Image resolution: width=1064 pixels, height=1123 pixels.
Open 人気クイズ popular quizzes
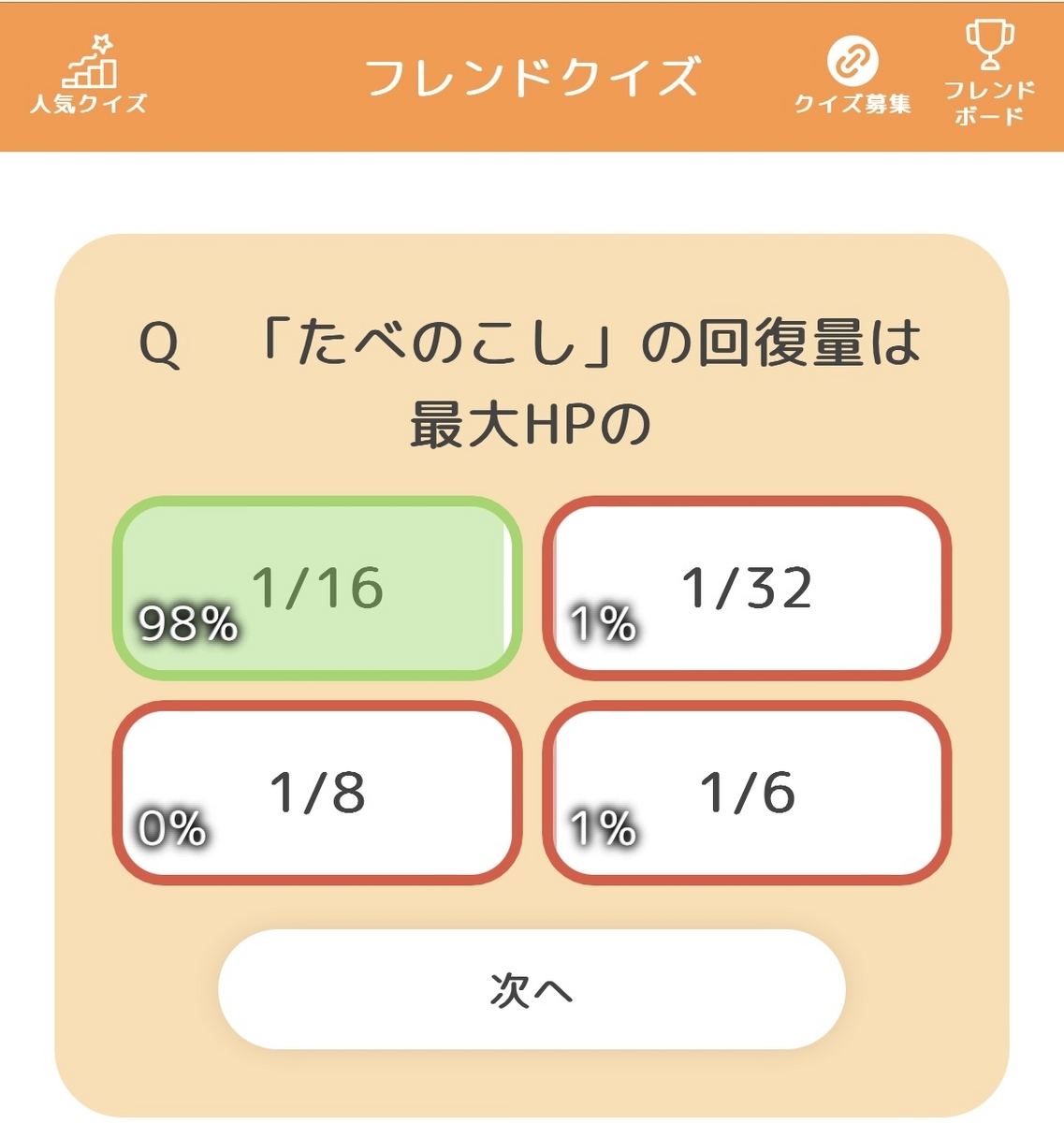[x=89, y=76]
